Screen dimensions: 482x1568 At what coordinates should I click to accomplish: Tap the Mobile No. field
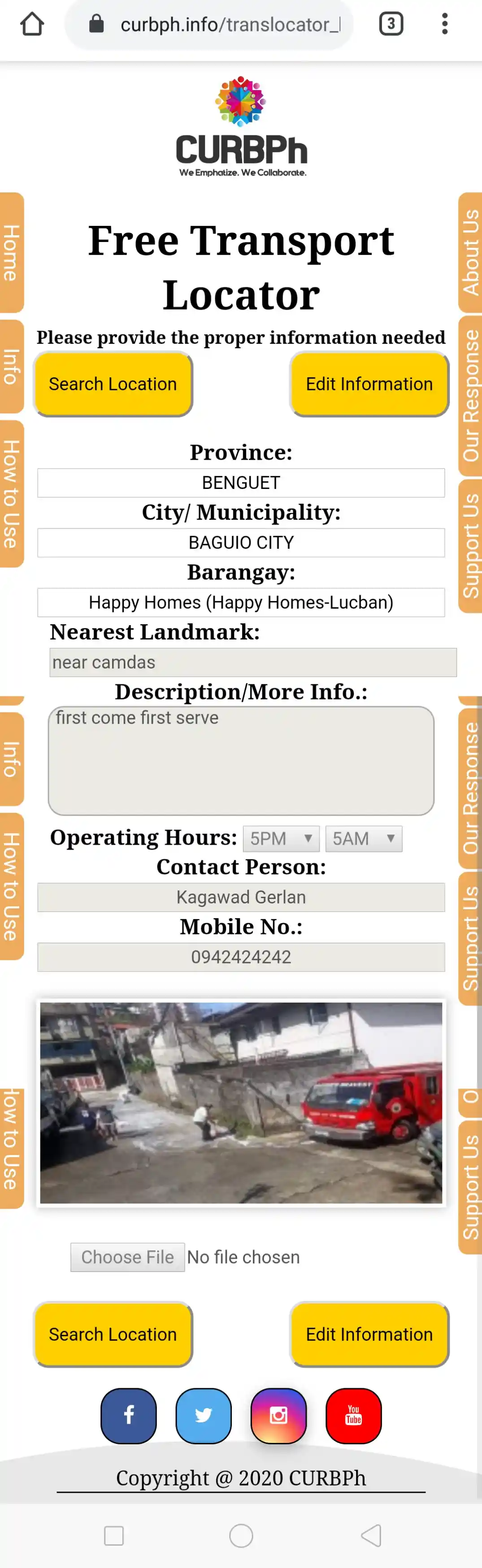coord(241,957)
